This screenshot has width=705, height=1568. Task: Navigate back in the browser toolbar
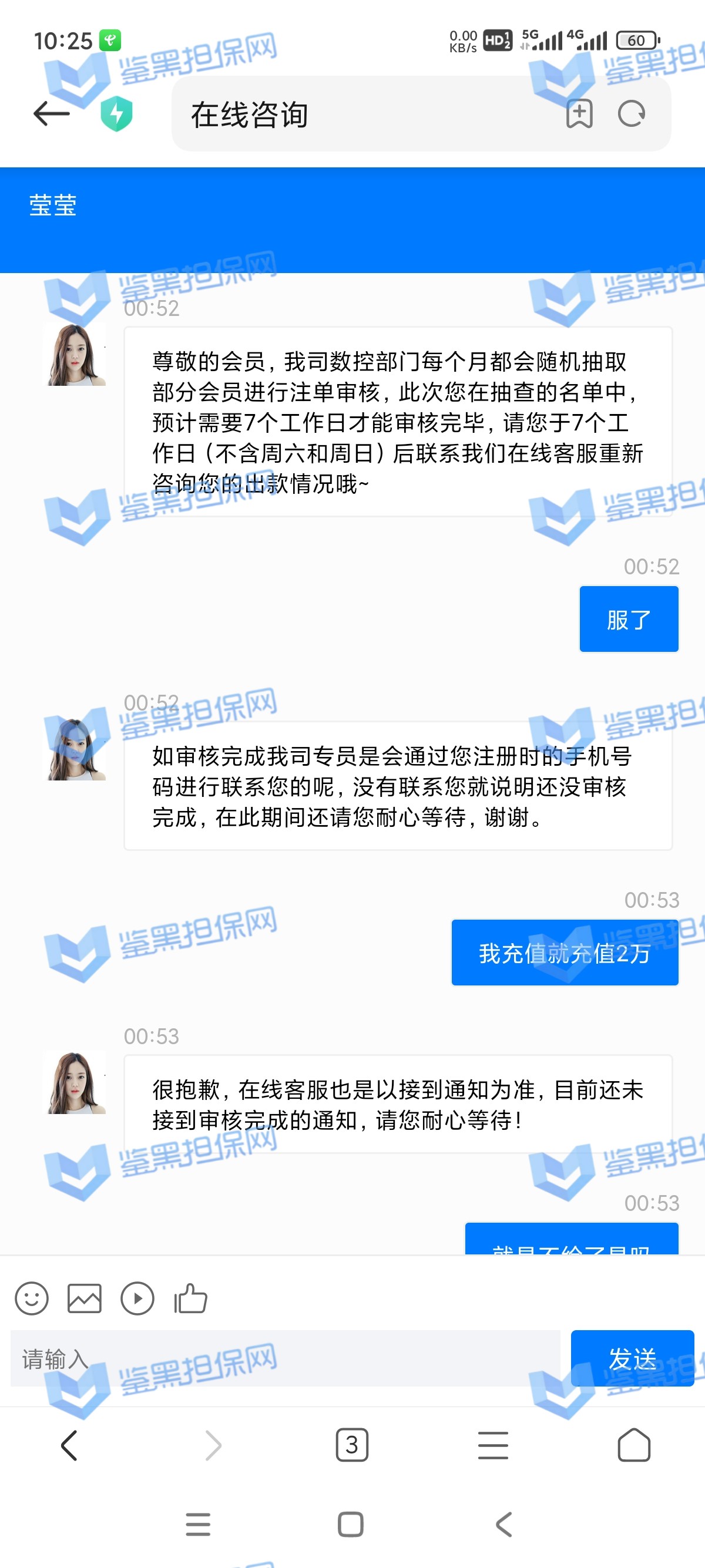point(69,1445)
